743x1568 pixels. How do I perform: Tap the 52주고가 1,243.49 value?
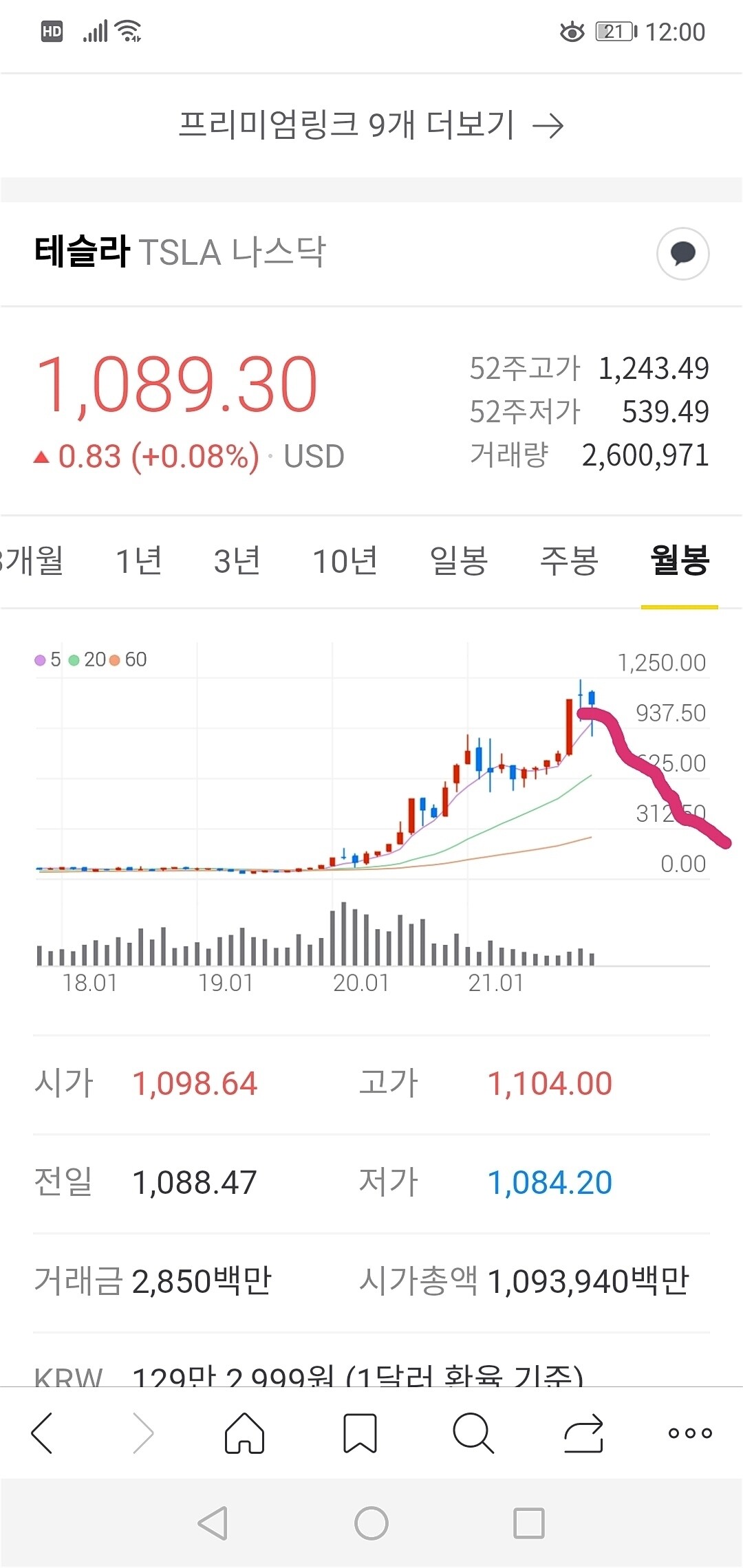coord(657,368)
